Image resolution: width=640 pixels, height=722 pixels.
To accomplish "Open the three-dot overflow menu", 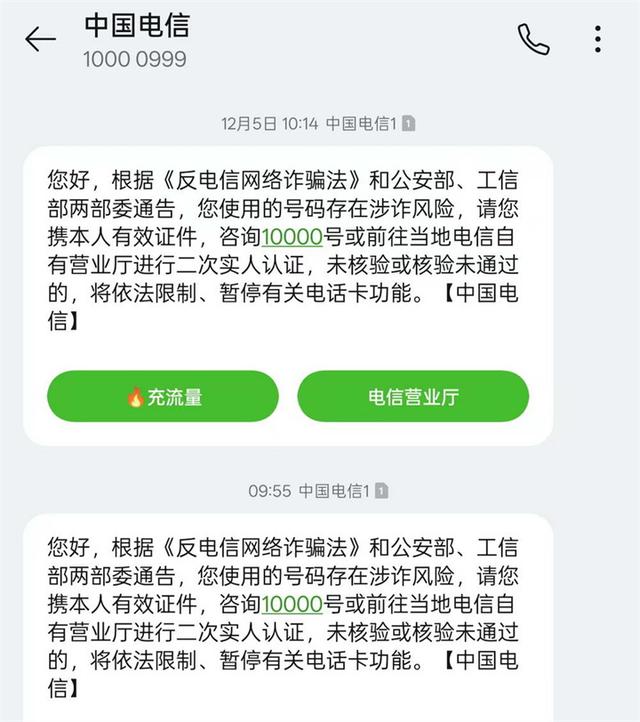I will tap(597, 39).
